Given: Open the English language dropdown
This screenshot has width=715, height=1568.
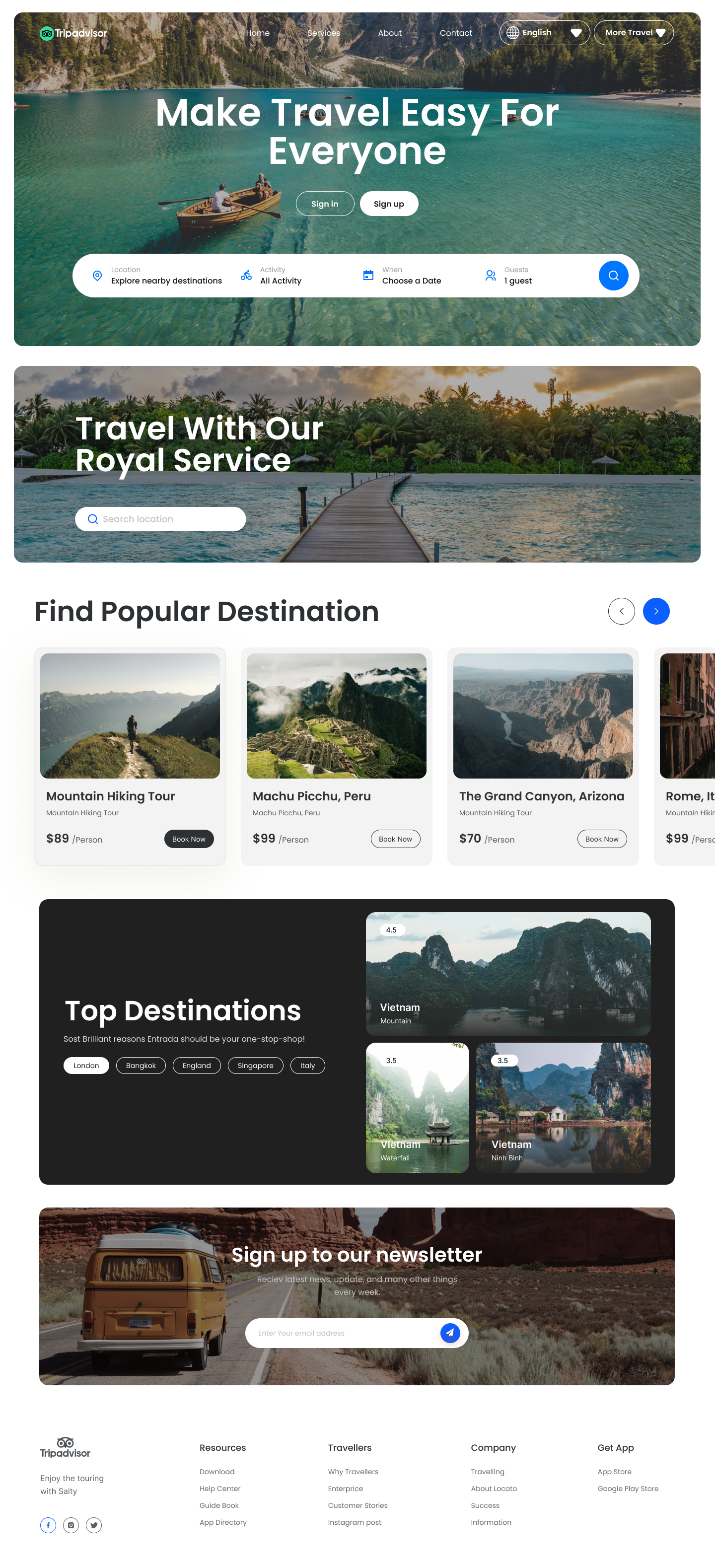Looking at the screenshot, I should (x=544, y=33).
